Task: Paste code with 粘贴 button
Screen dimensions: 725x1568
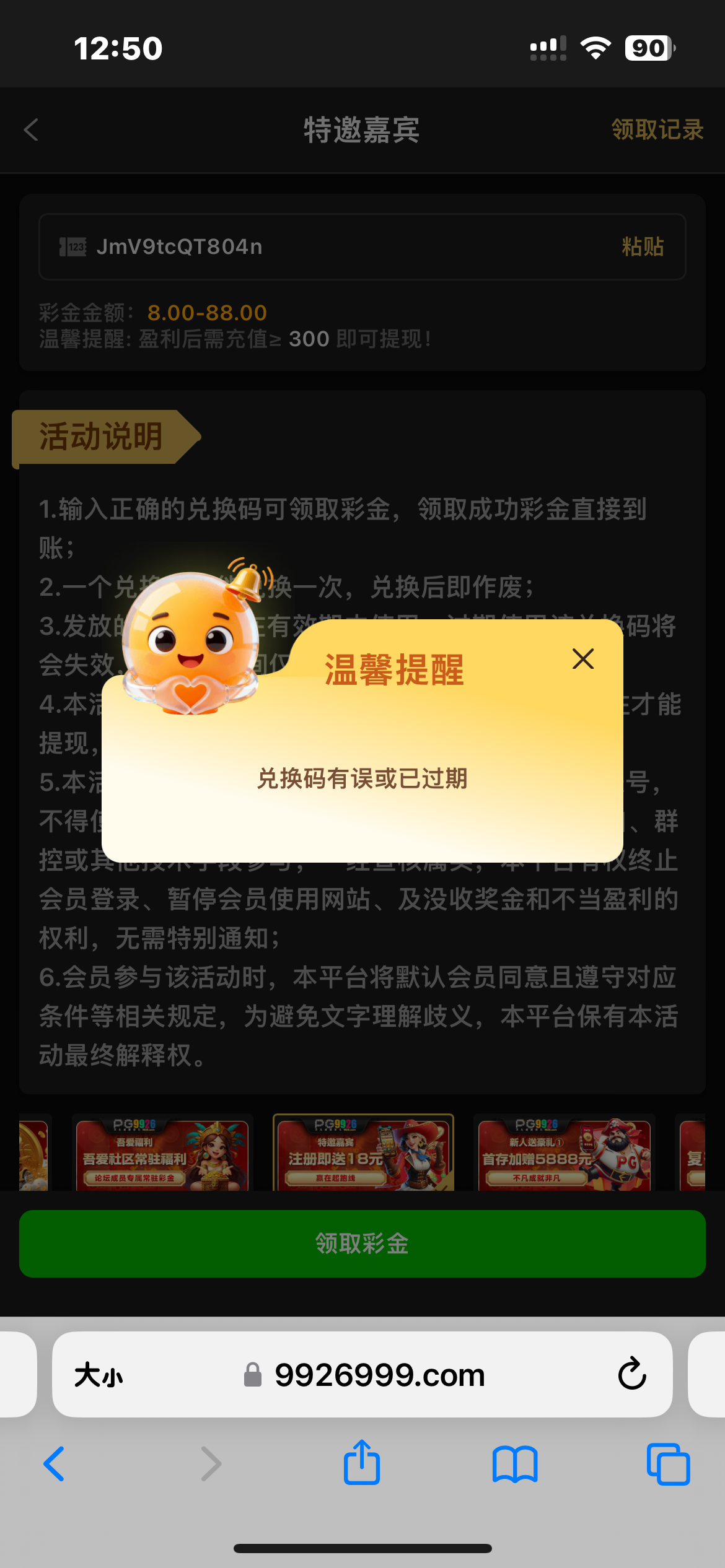Action: tap(643, 247)
